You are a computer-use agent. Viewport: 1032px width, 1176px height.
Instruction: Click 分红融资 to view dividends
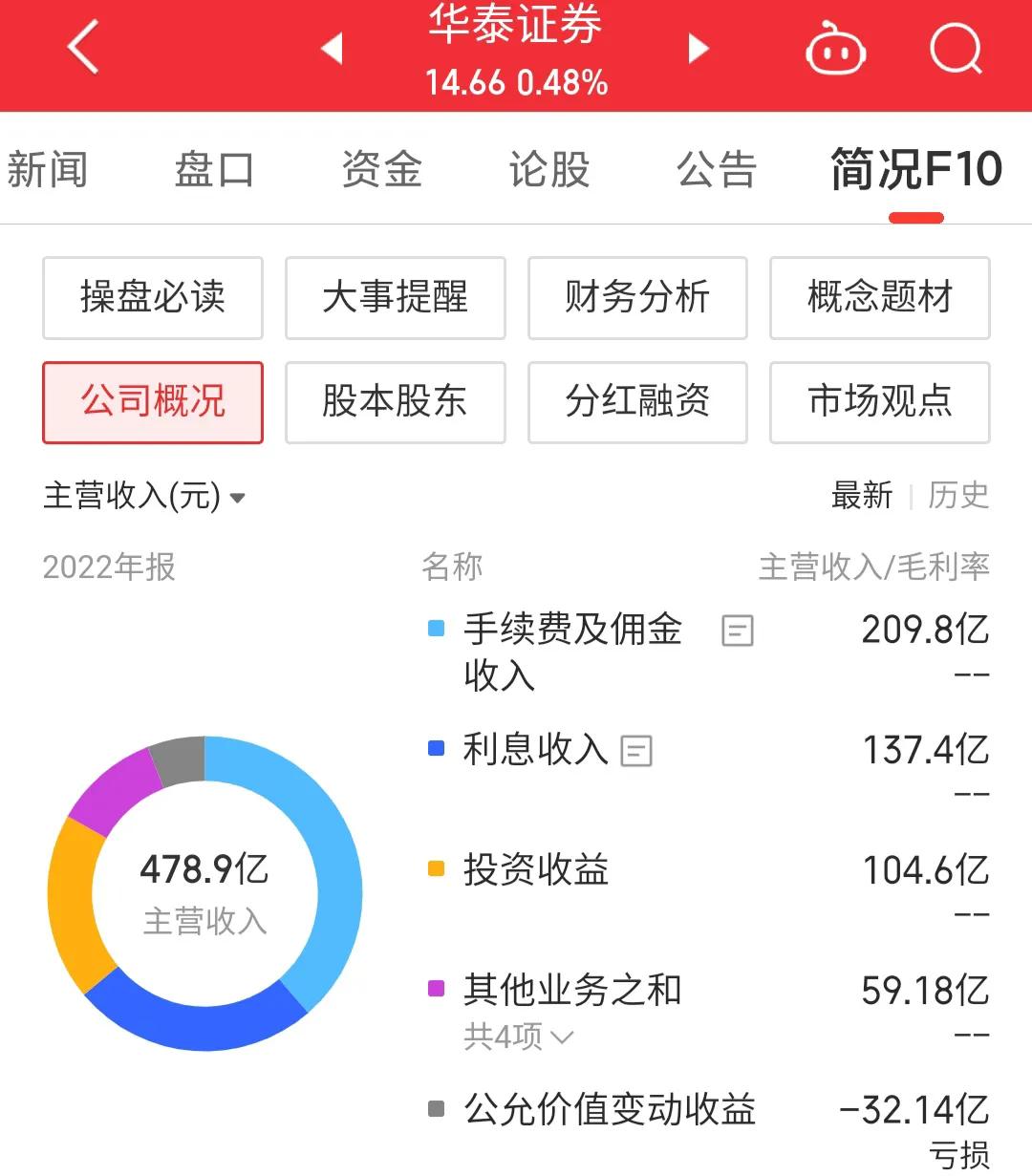(x=637, y=402)
